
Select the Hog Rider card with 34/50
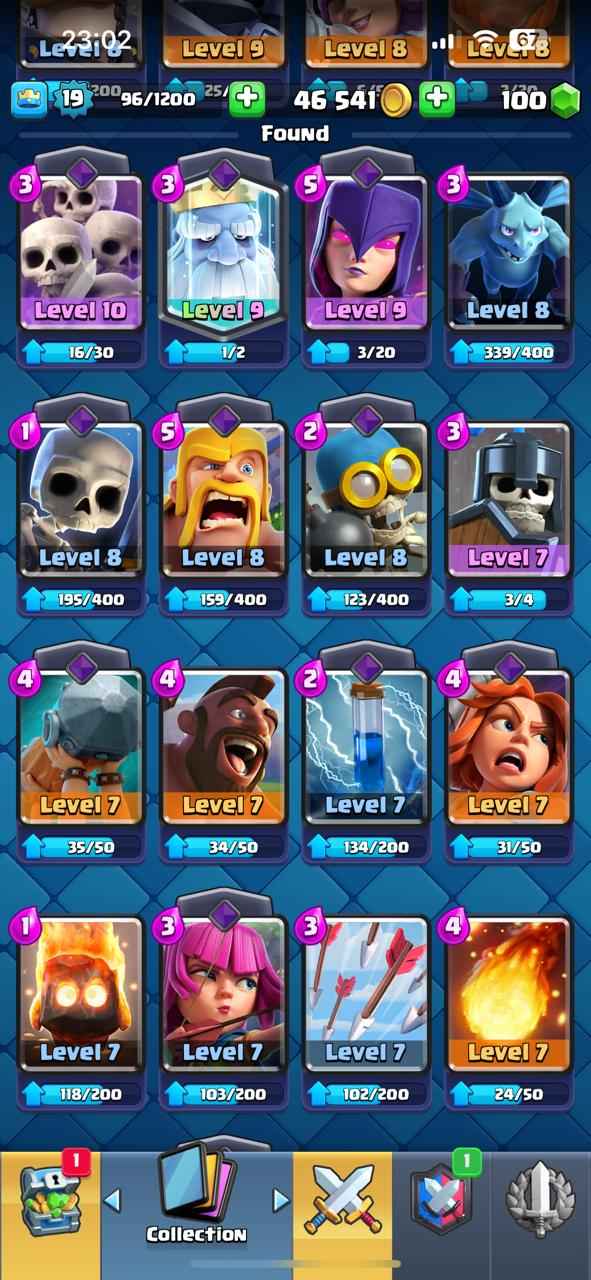point(224,748)
